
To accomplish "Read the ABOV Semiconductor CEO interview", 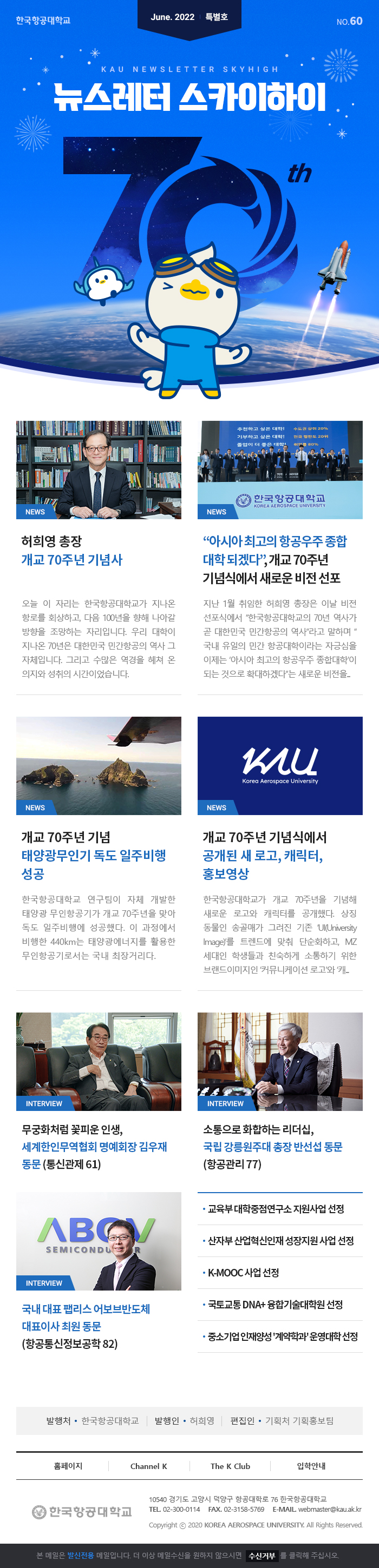I will 86,1317.
